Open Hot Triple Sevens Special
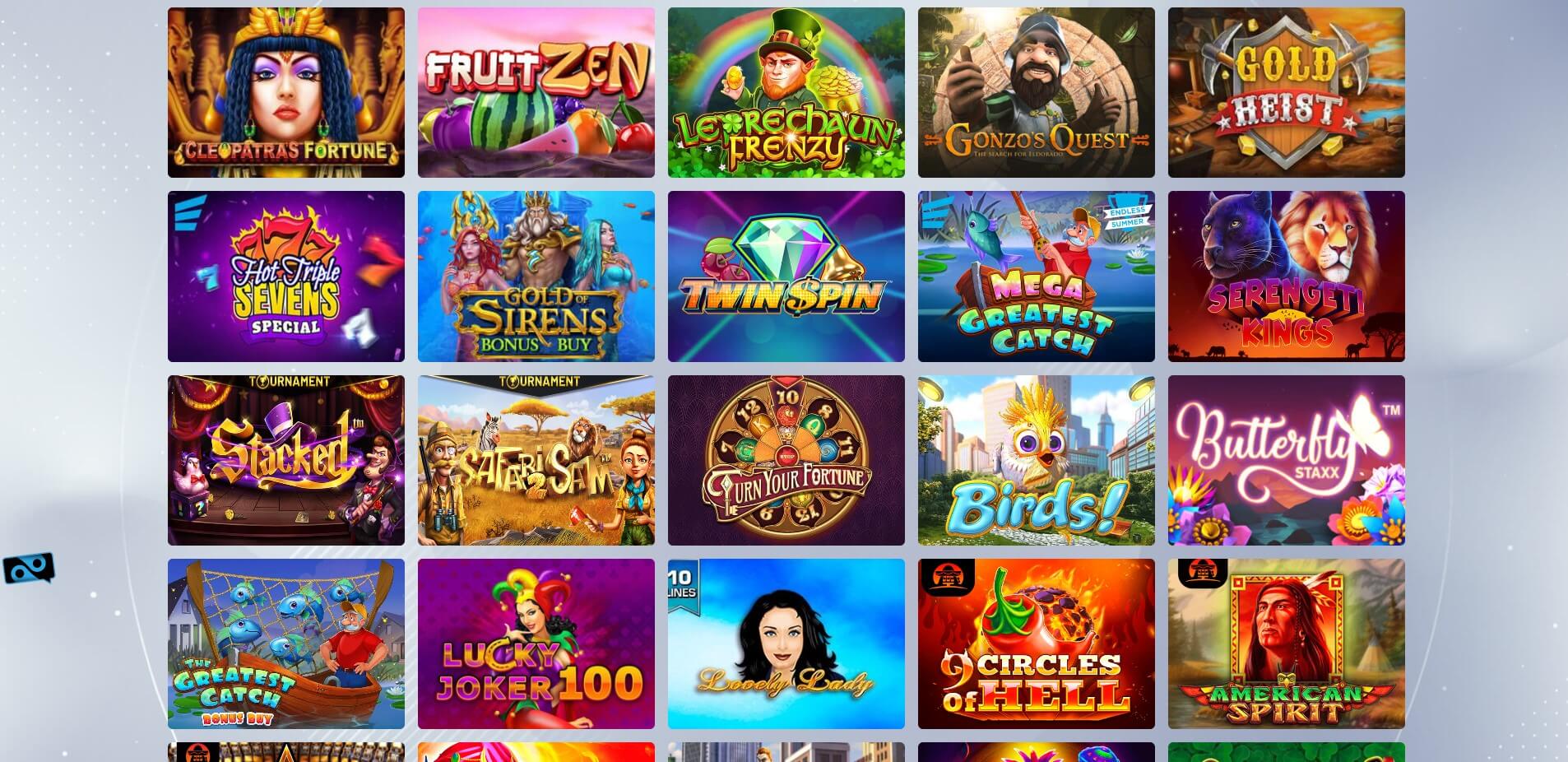The image size is (1568, 762). click(x=285, y=276)
